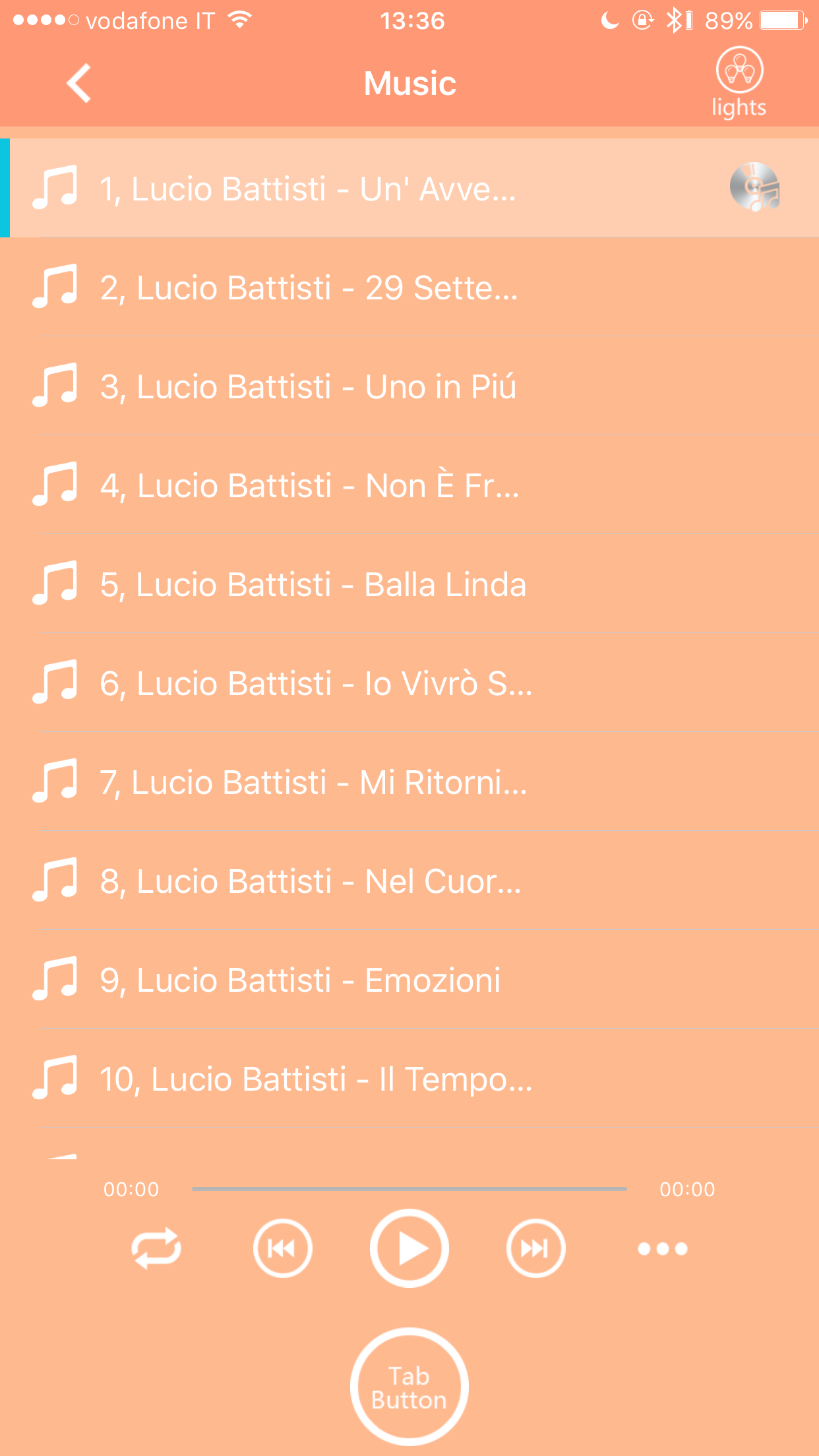819x1456 pixels.
Task: Go back from the Music screen
Action: pyautogui.click(x=79, y=84)
